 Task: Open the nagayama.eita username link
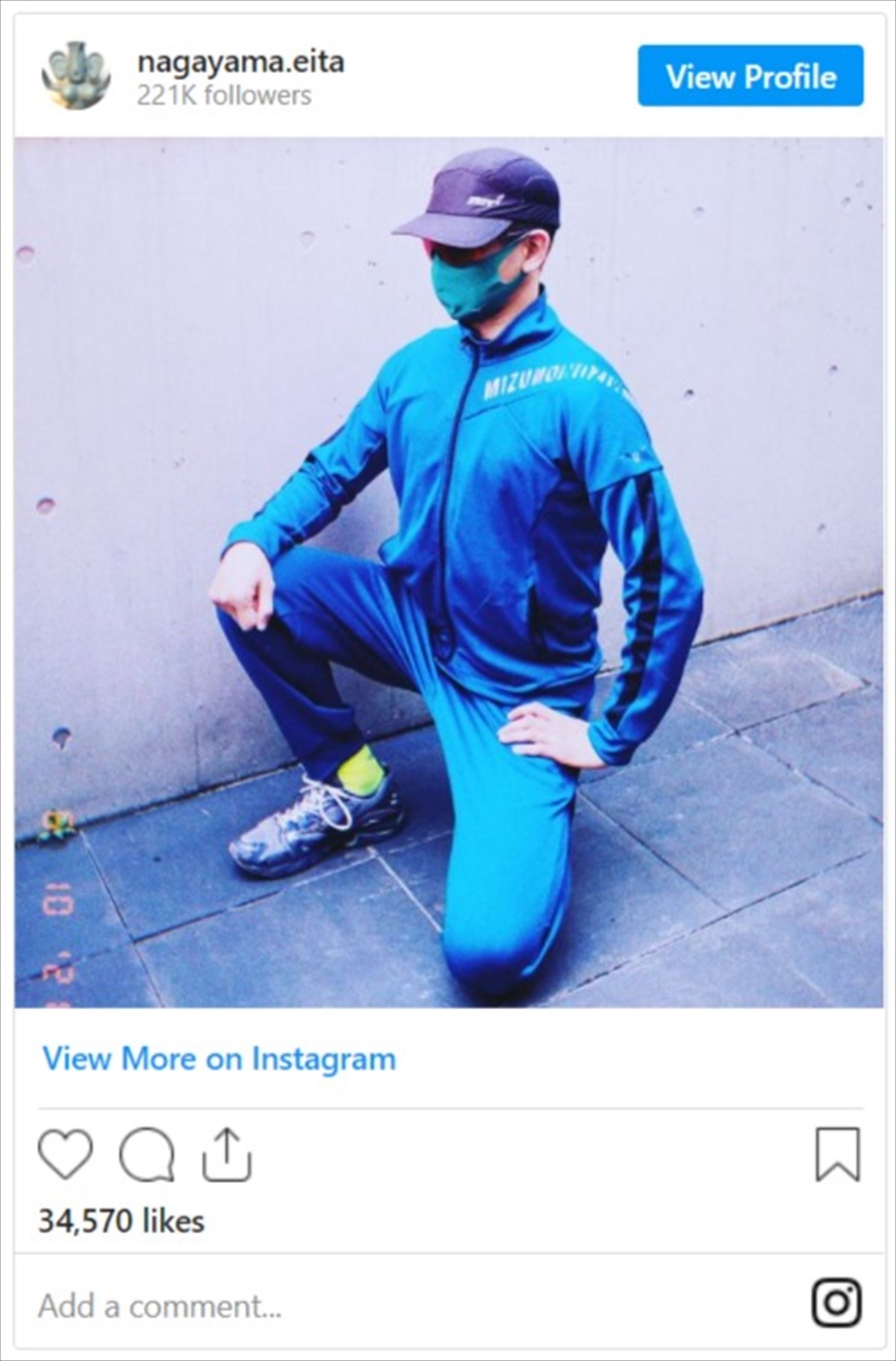coord(240,62)
